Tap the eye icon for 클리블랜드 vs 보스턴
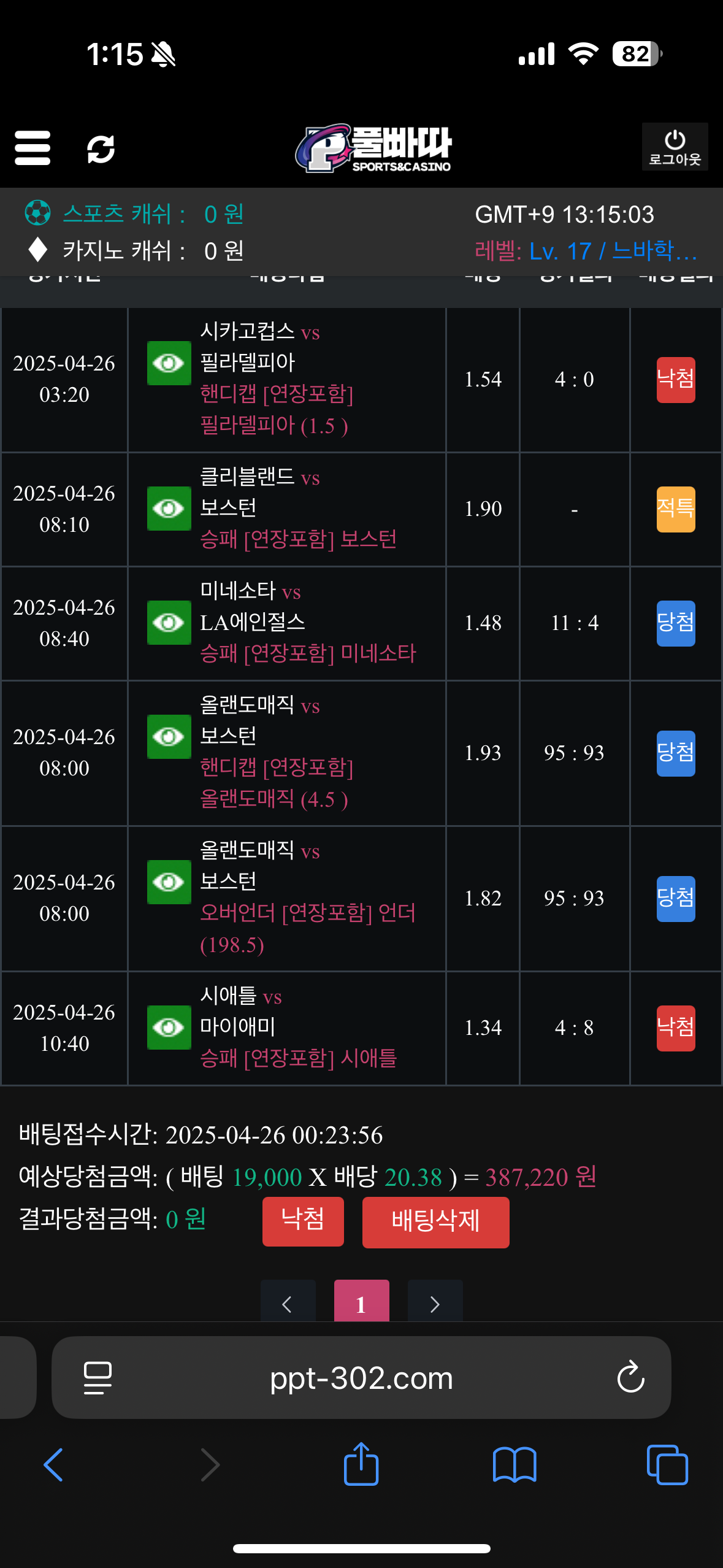The height and width of the screenshot is (1568, 723). click(169, 509)
